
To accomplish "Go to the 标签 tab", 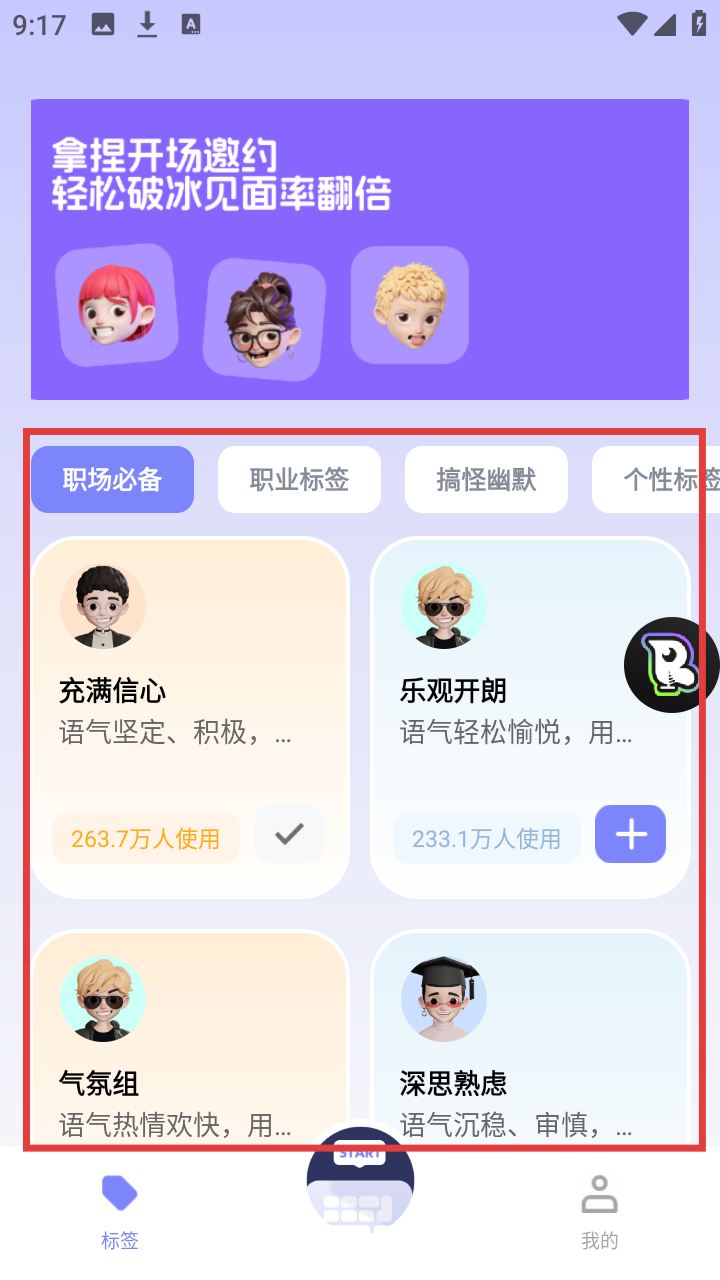I will 120,1210.
